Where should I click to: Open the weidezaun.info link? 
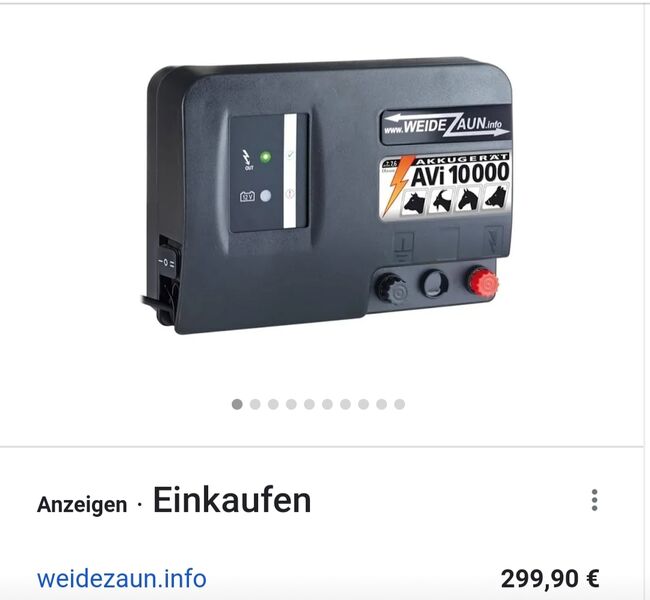coord(122,578)
